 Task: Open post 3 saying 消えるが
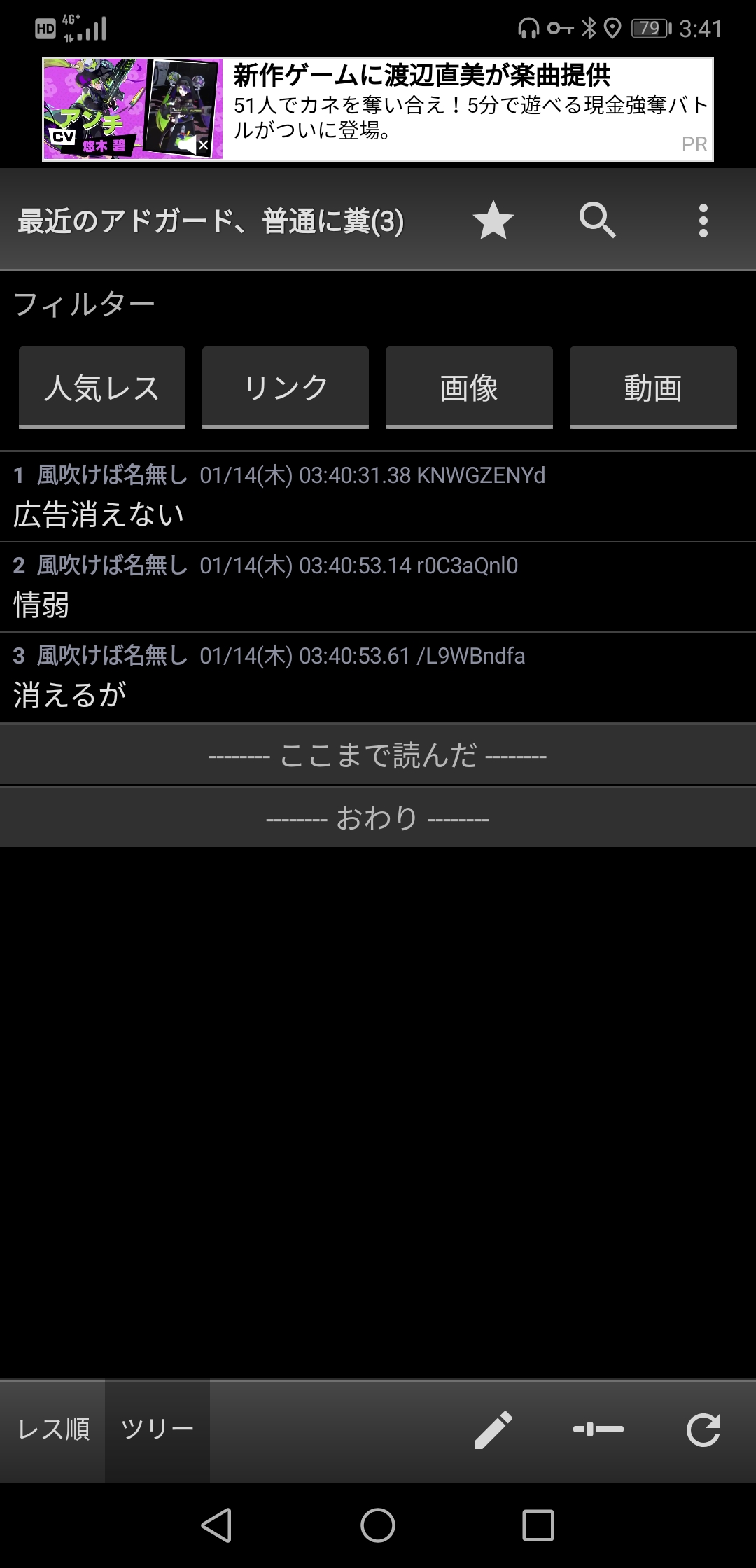(x=378, y=677)
